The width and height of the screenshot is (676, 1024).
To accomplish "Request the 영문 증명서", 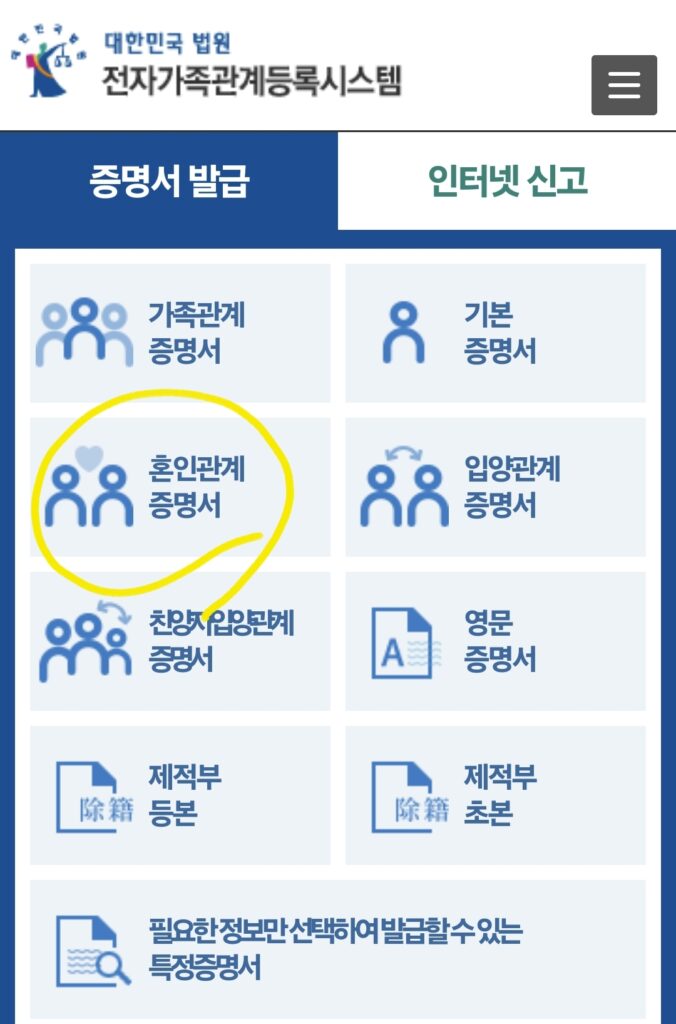I will (495, 641).
